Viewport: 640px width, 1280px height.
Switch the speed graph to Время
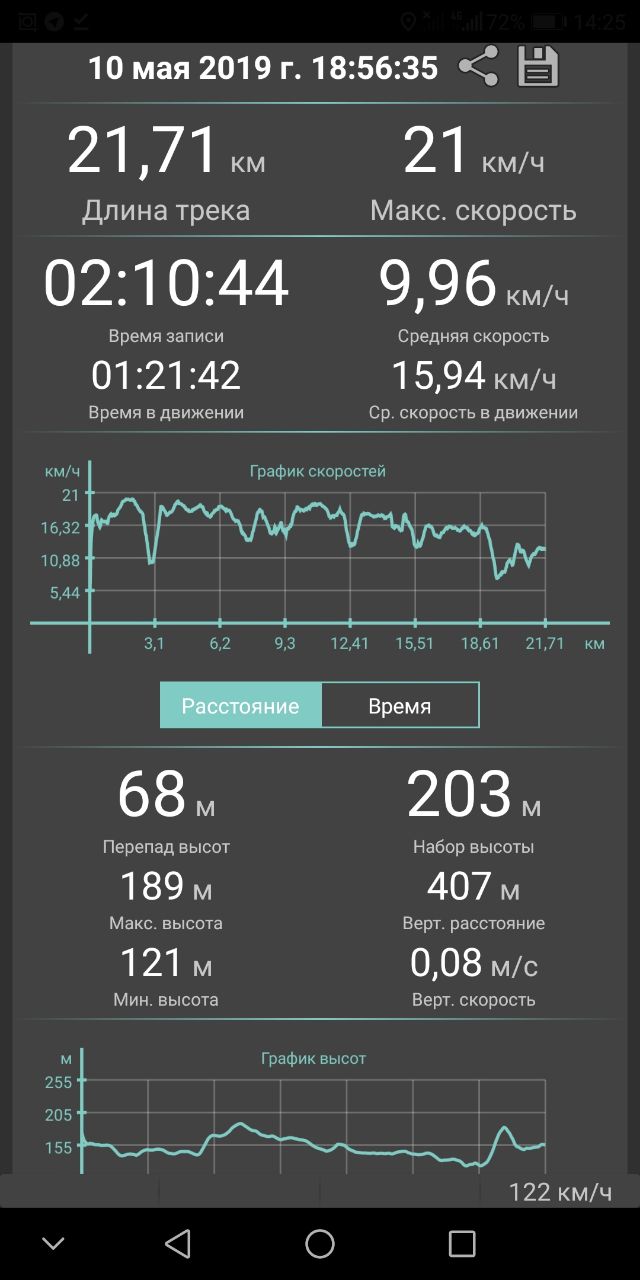pyautogui.click(x=400, y=705)
